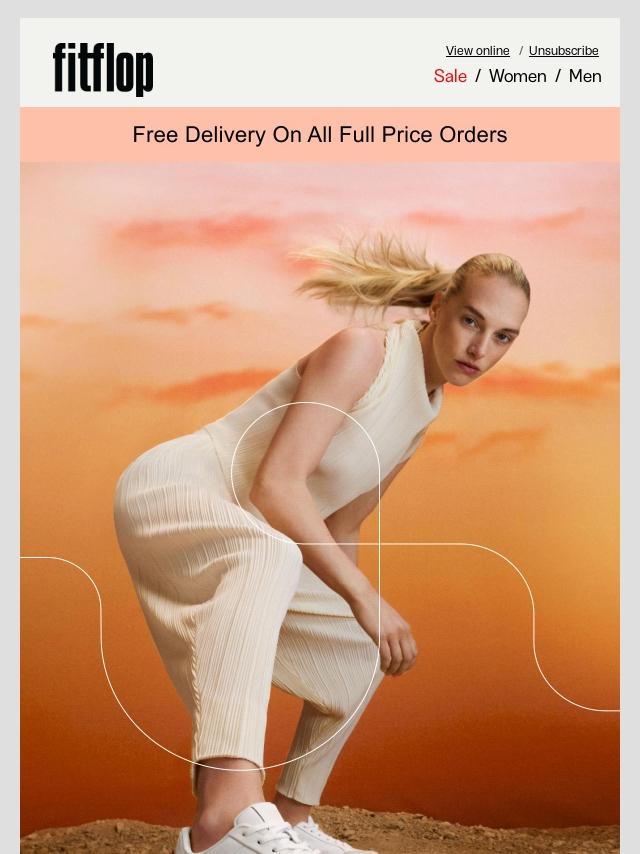The width and height of the screenshot is (640, 854).
Task: Open the View online link
Action: (477, 51)
